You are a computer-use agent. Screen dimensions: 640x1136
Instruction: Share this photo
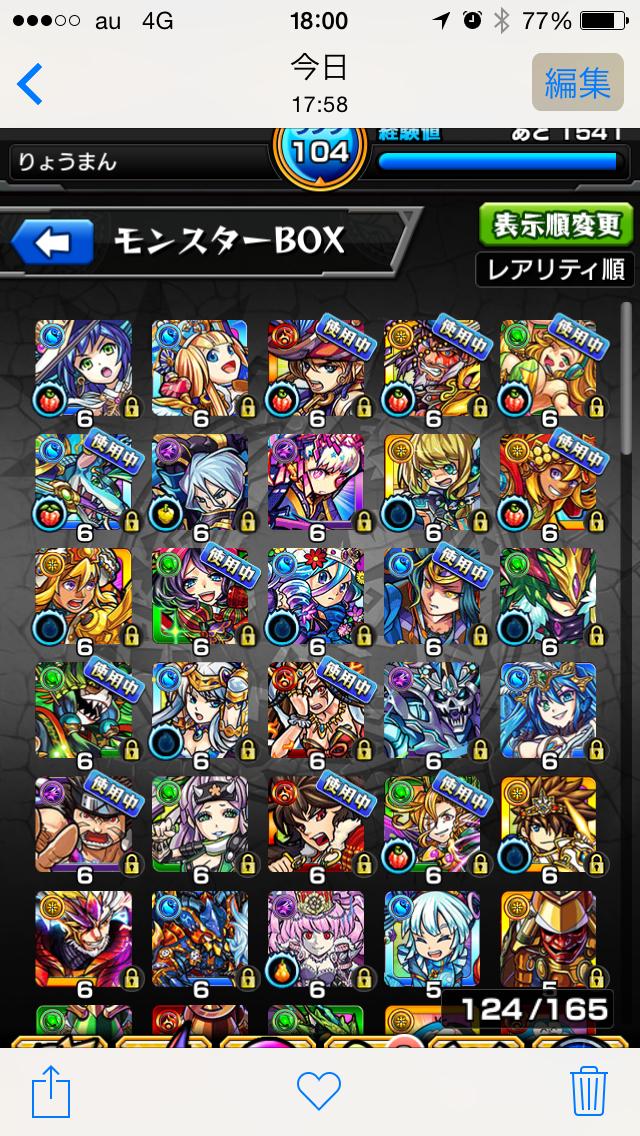tap(49, 1090)
